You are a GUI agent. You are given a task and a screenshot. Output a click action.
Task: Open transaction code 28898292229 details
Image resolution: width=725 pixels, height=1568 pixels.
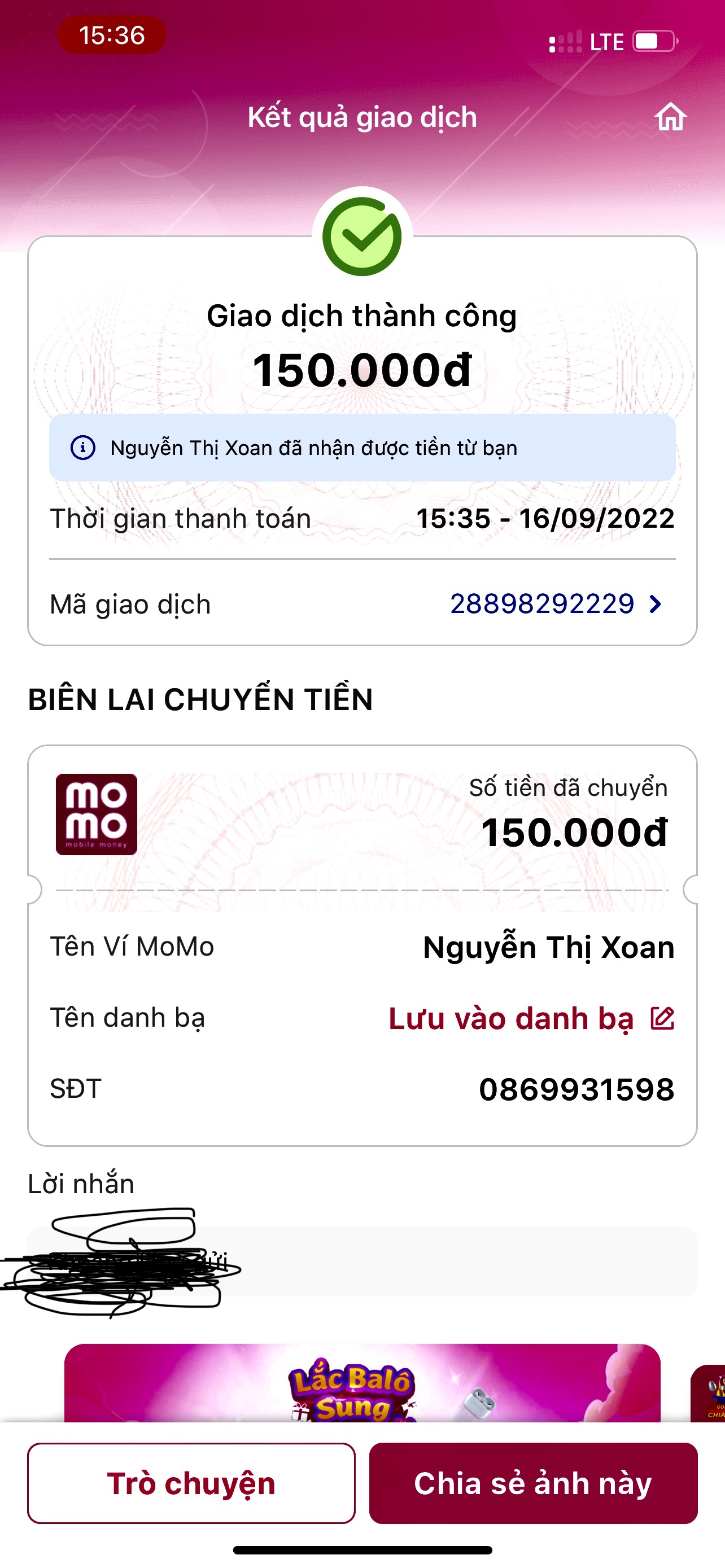pos(556,604)
